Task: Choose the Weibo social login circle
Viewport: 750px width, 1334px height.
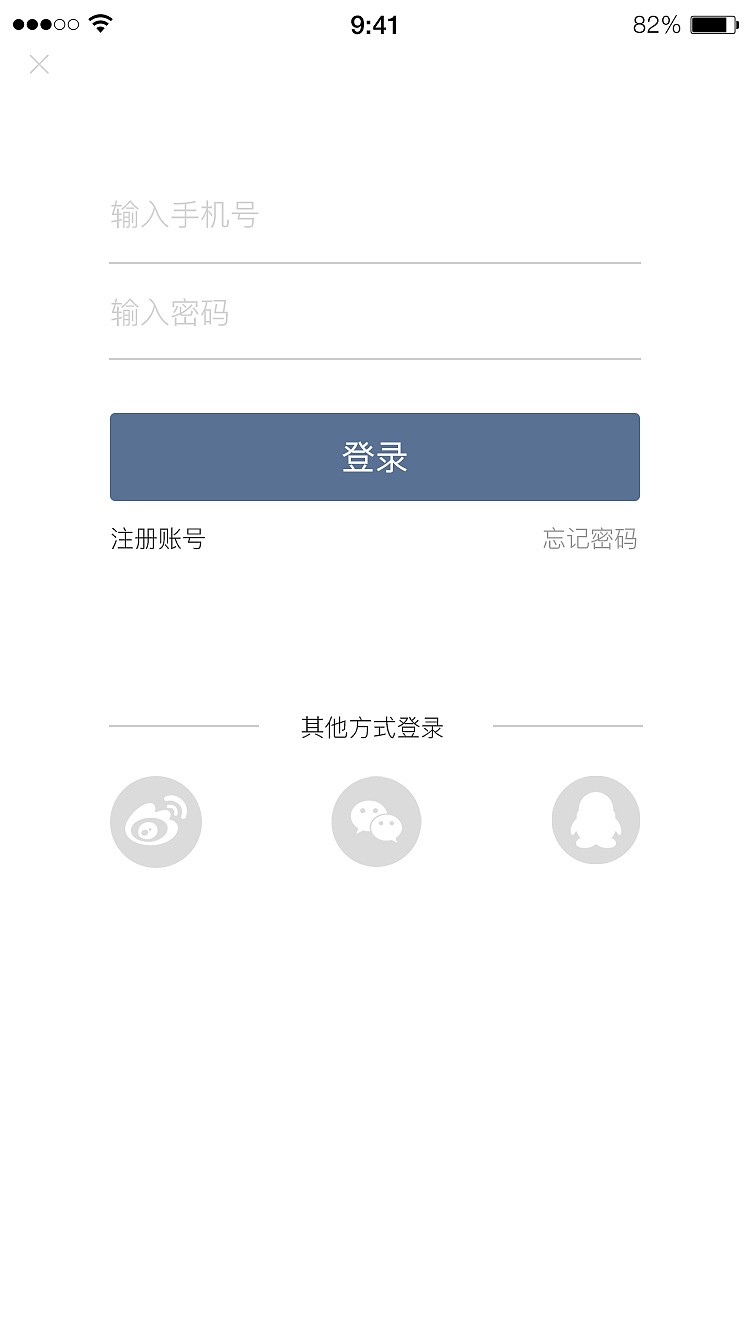Action: [156, 820]
